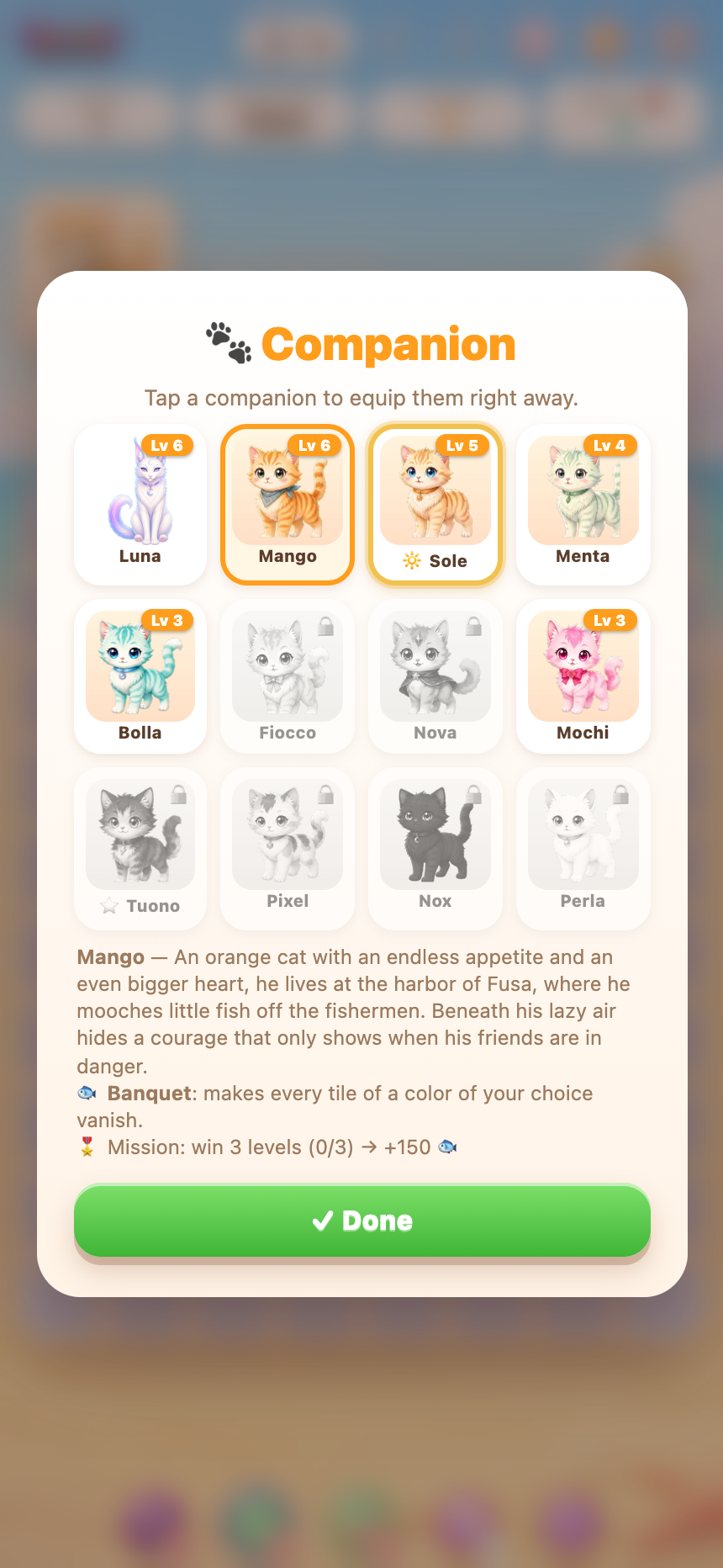Confirm with the Done button

pos(362,1221)
